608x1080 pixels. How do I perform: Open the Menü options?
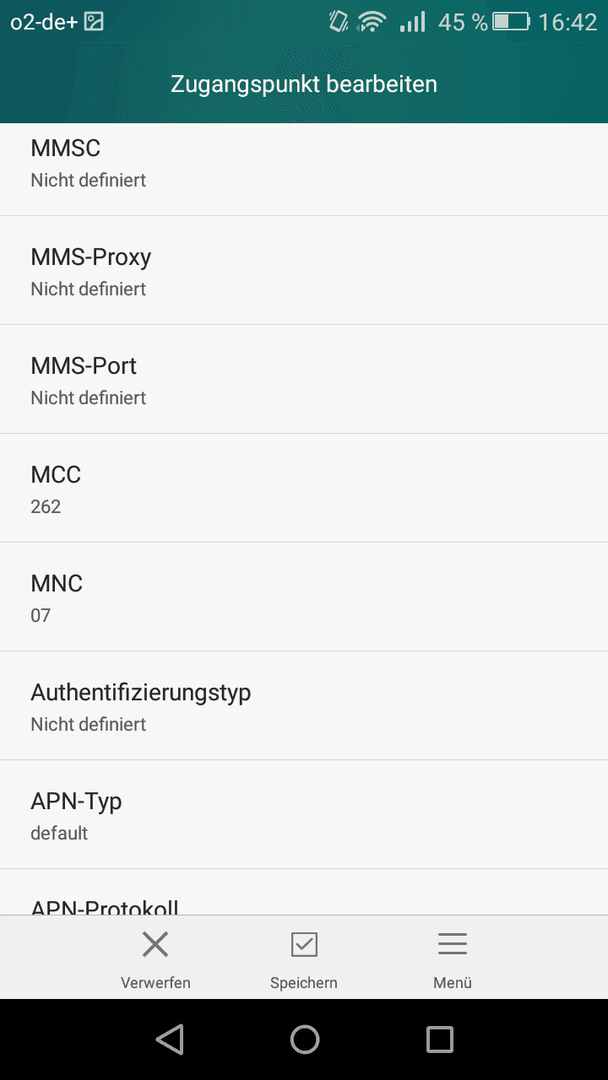(452, 959)
